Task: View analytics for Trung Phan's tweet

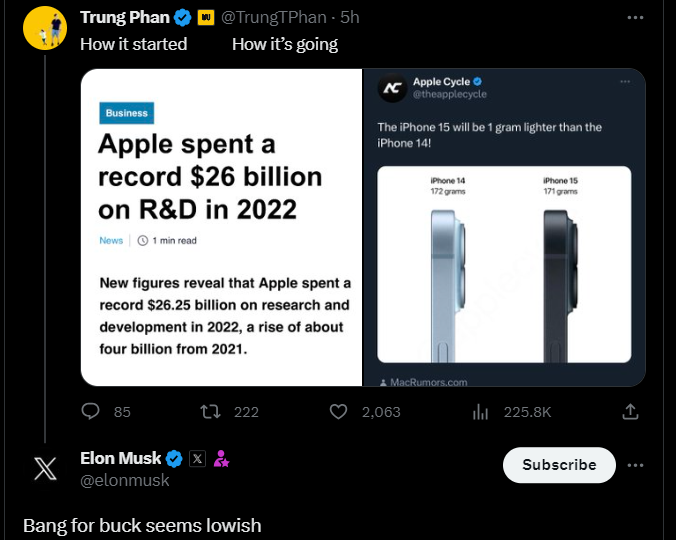Action: click(480, 411)
